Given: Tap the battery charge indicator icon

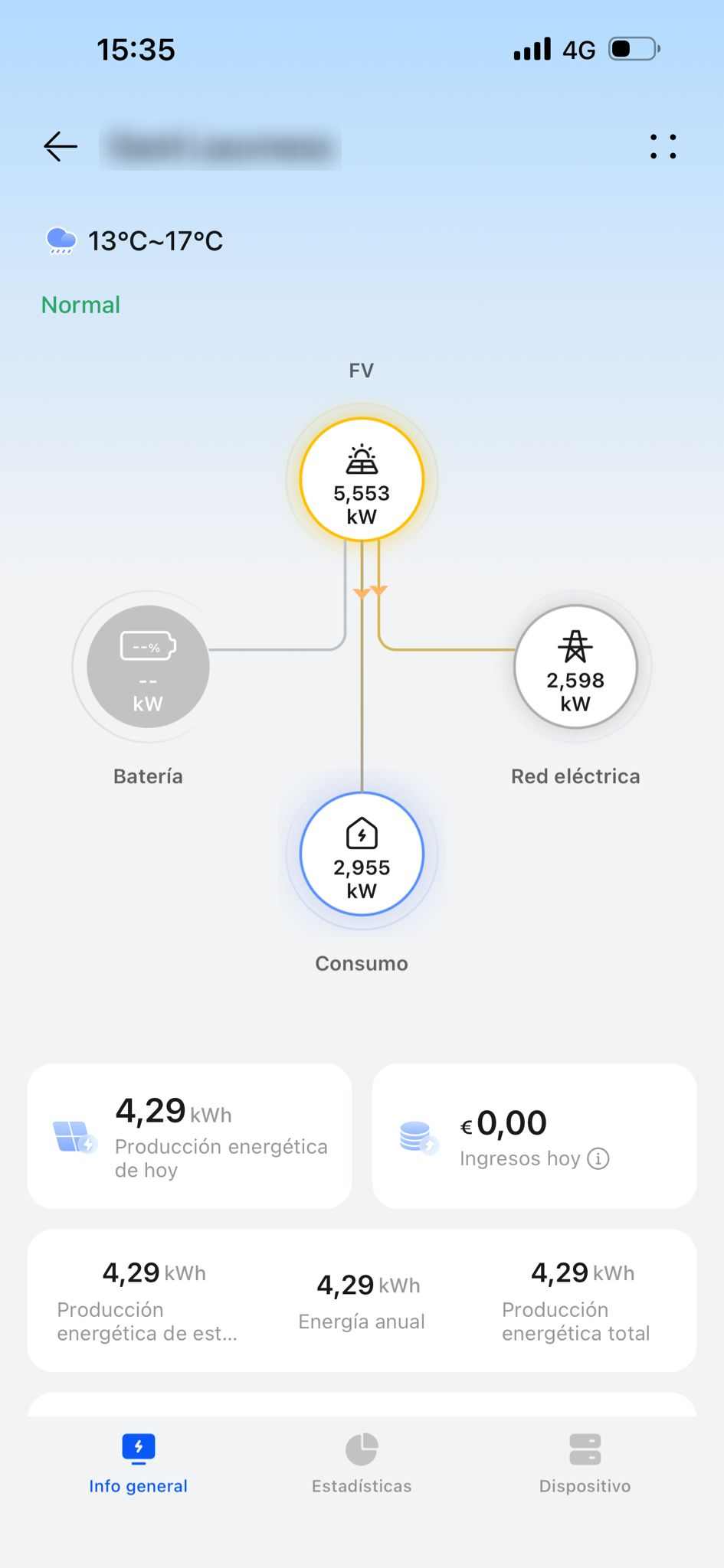Looking at the screenshot, I should [x=147, y=645].
